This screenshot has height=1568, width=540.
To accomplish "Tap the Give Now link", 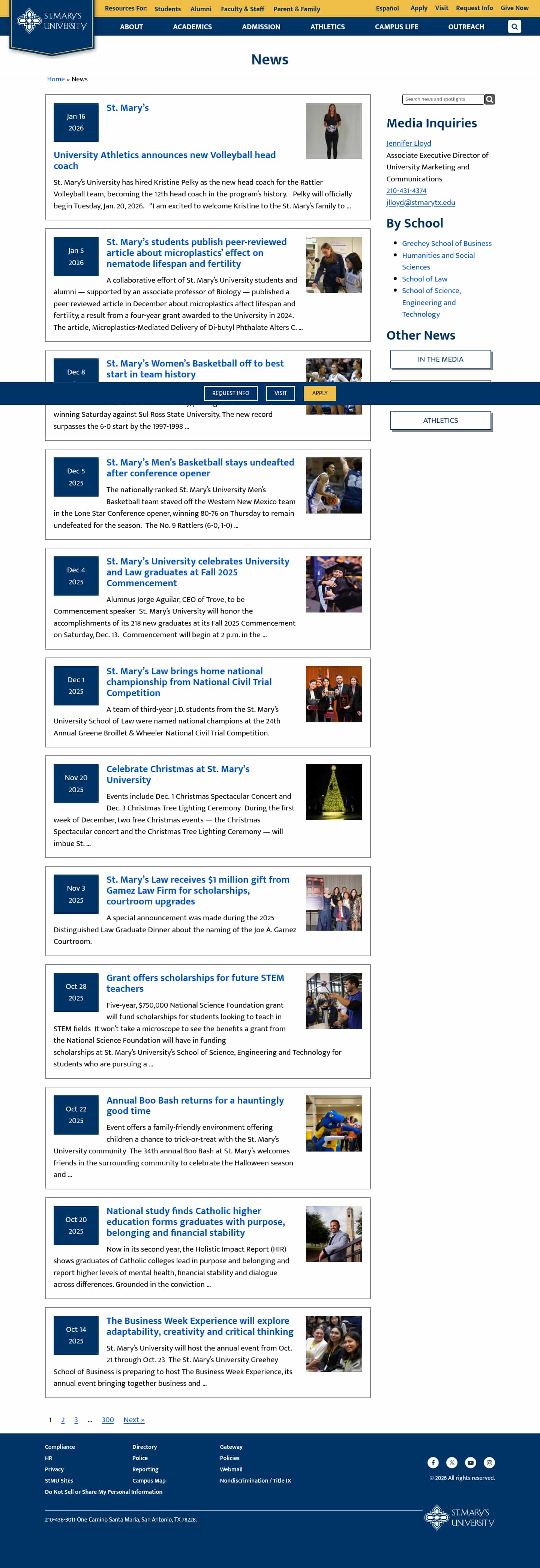I will click(x=514, y=9).
